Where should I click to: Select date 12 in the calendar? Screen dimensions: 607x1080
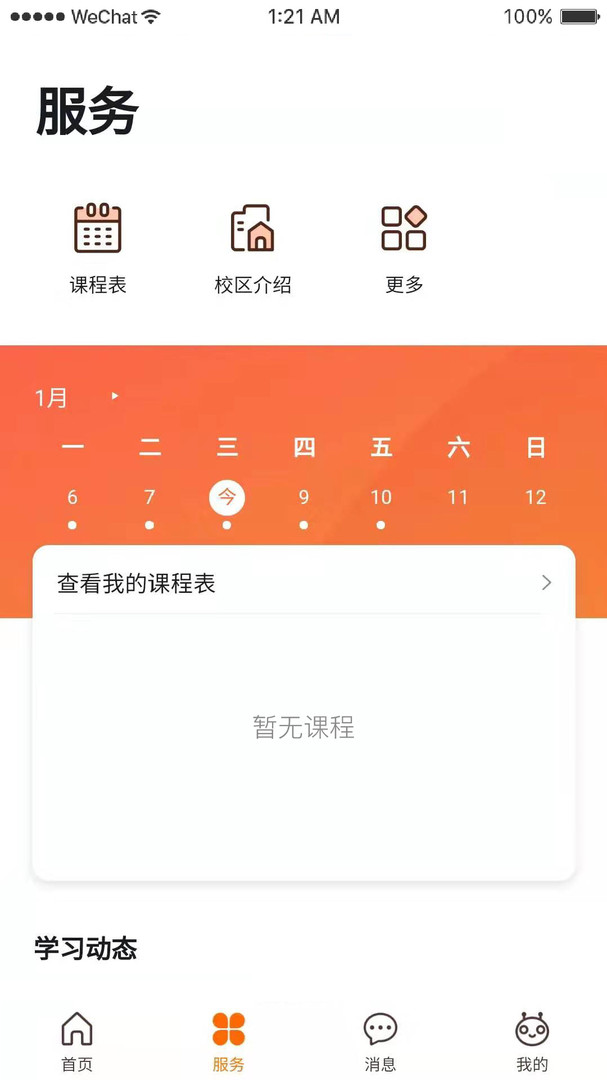click(536, 498)
